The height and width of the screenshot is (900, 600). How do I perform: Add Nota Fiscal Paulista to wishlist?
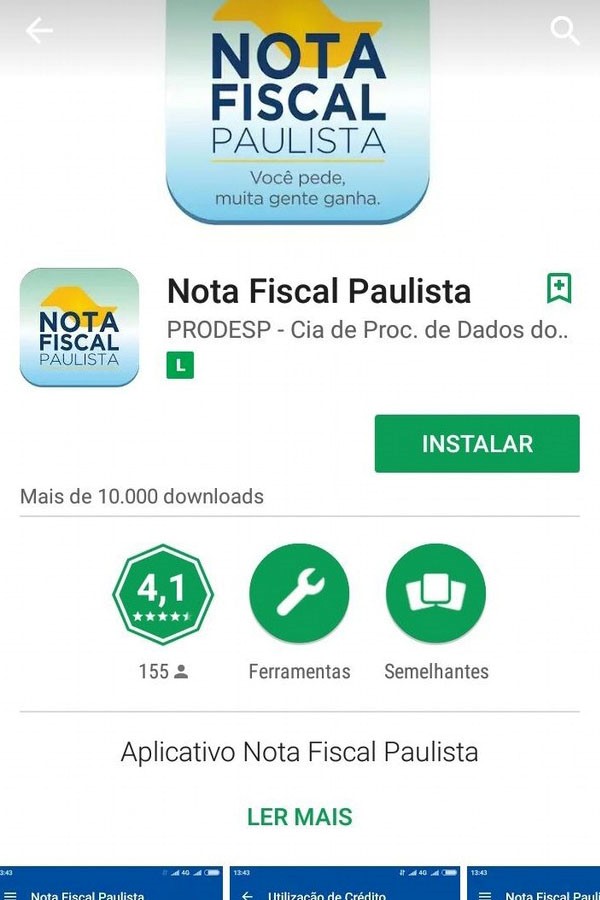[559, 289]
